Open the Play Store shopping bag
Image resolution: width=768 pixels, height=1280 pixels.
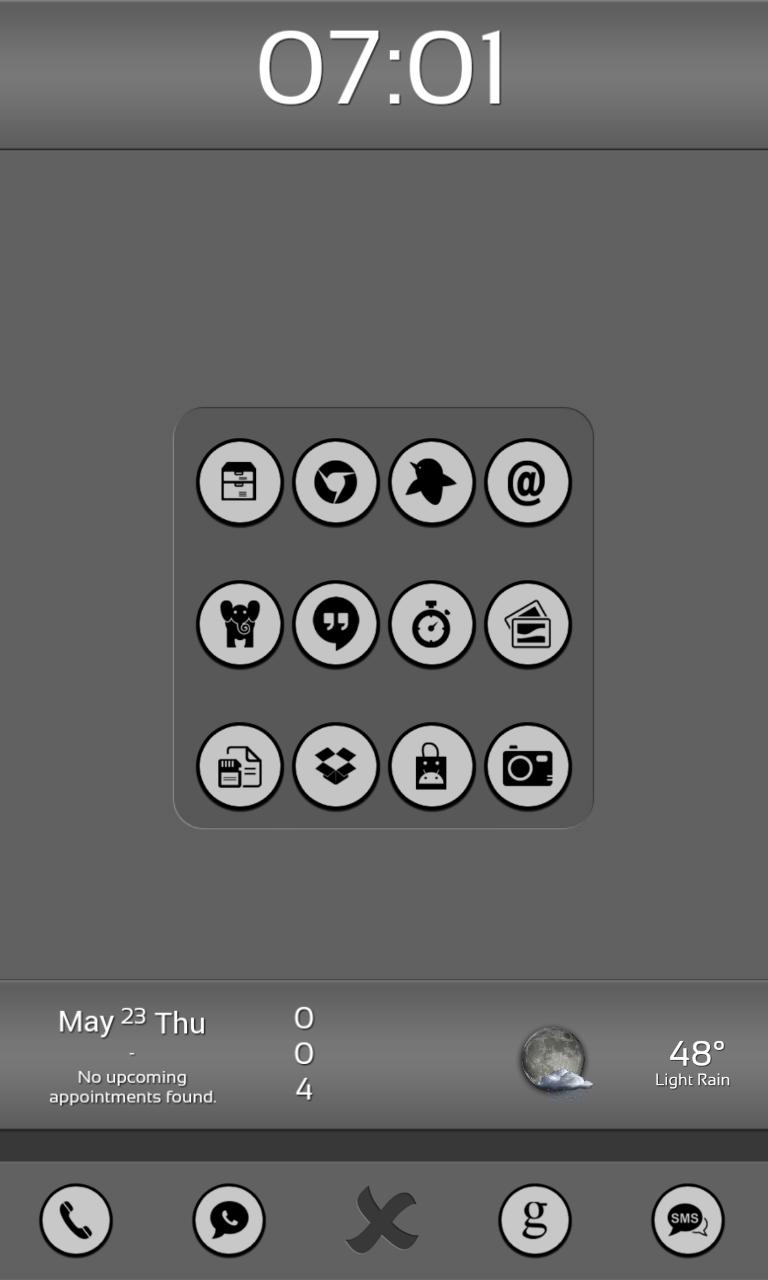point(431,766)
